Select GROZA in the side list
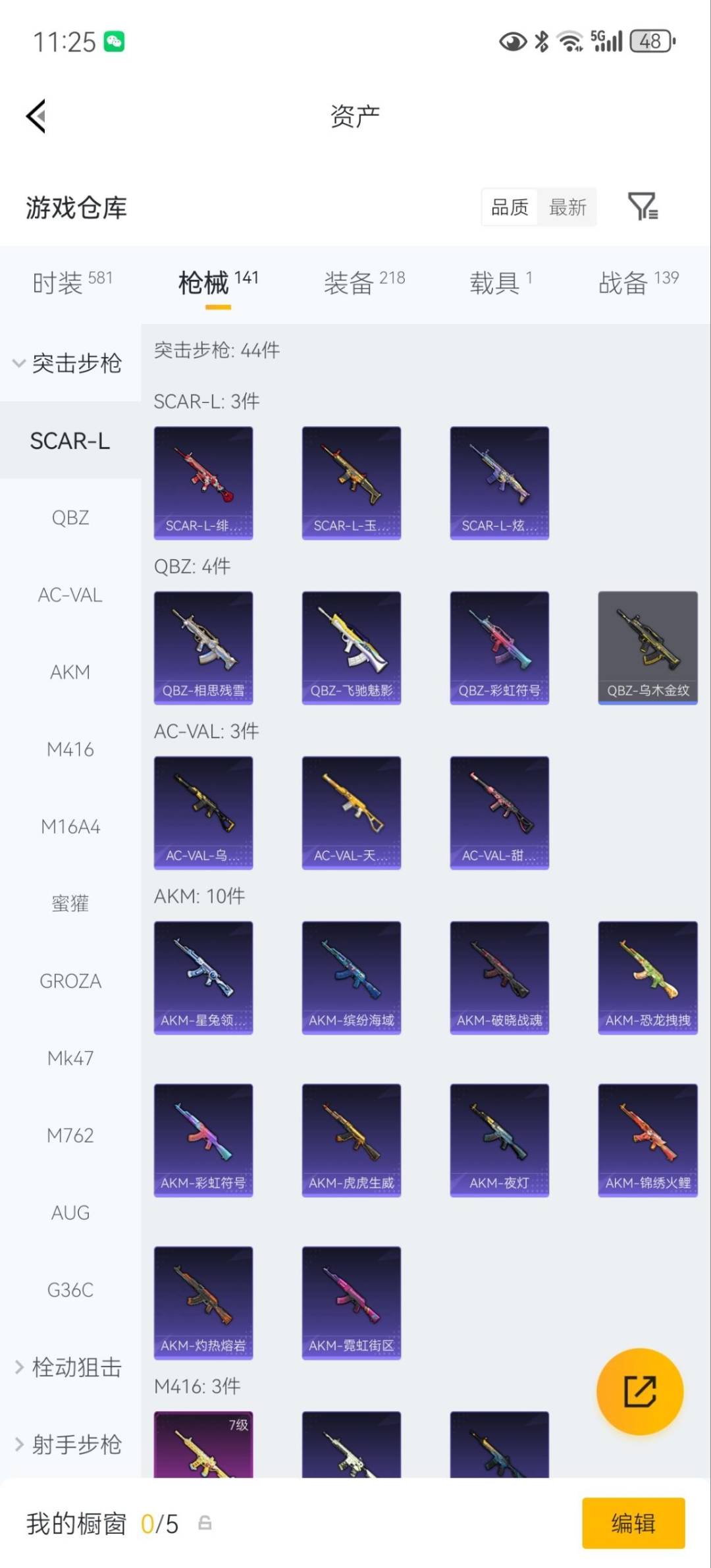Image resolution: width=711 pixels, height=1568 pixels. coord(70,981)
